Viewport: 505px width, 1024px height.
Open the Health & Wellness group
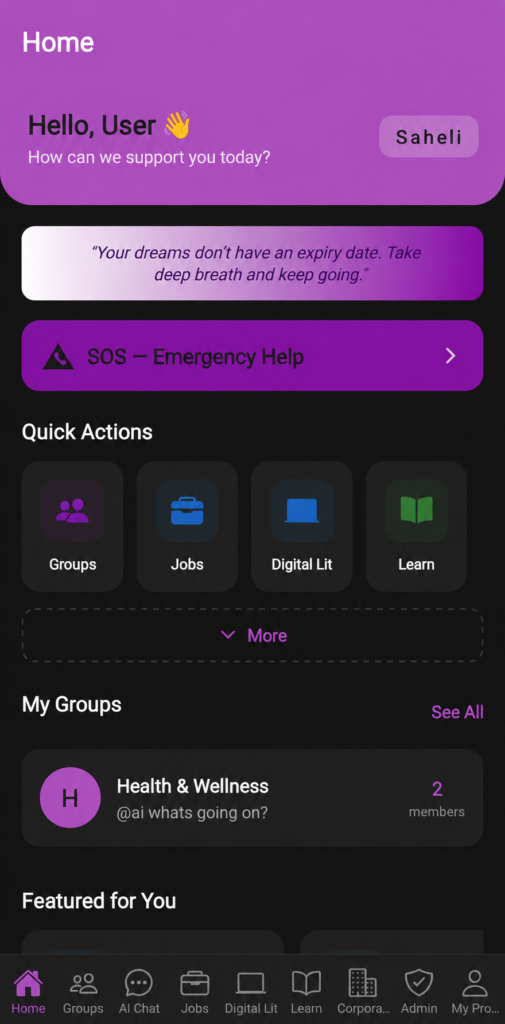tap(252, 798)
